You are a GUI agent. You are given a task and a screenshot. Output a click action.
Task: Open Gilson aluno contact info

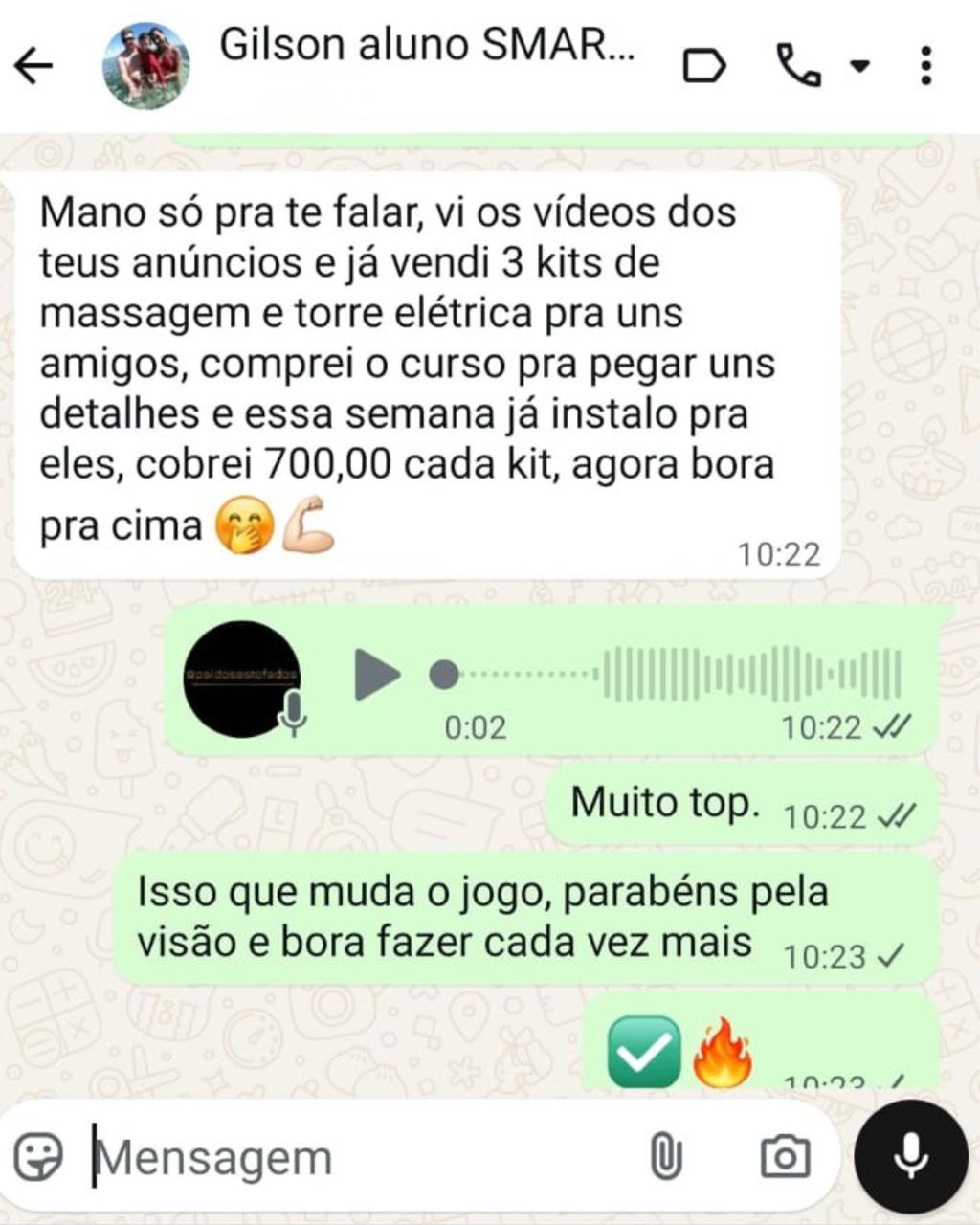click(426, 46)
